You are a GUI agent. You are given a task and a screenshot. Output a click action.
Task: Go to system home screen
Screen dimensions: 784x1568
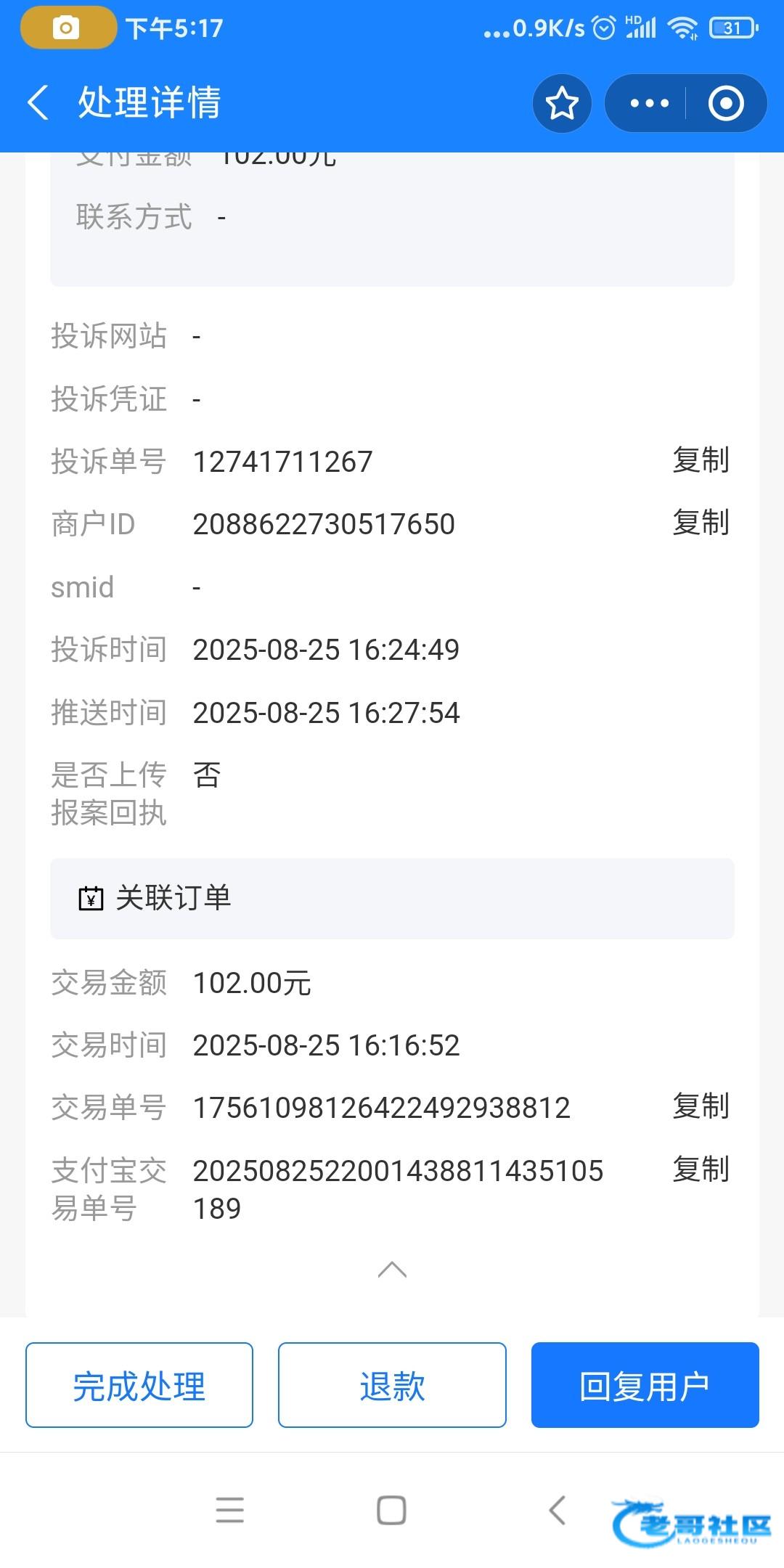[391, 1510]
